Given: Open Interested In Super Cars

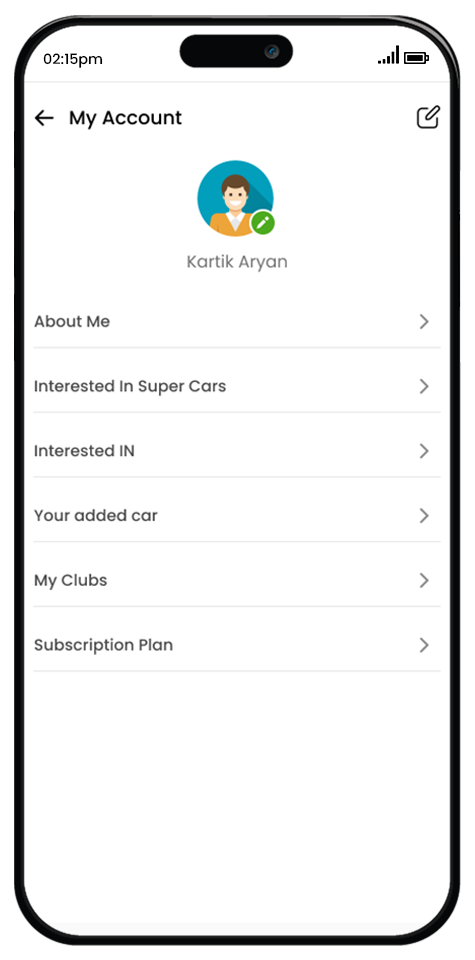Looking at the screenshot, I should pyautogui.click(x=237, y=386).
